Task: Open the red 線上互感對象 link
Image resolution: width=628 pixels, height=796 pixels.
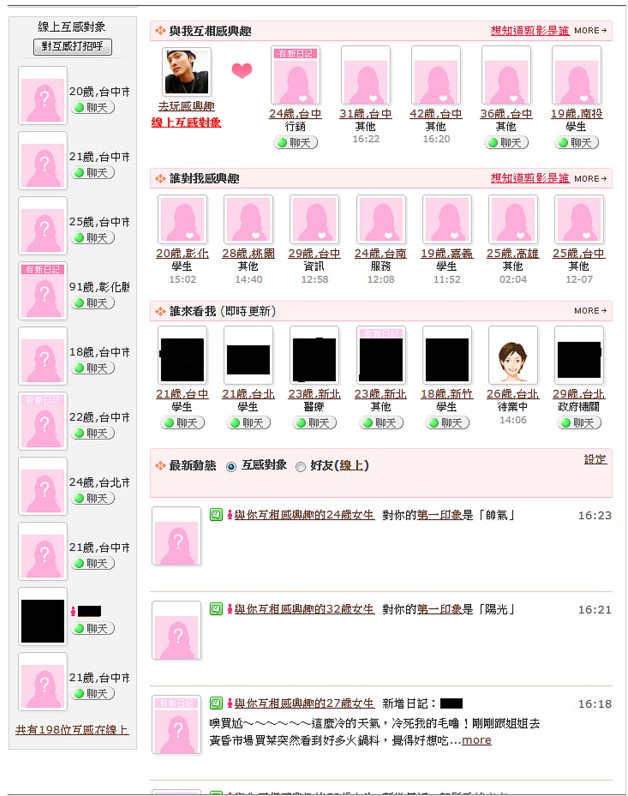Action: [x=186, y=122]
